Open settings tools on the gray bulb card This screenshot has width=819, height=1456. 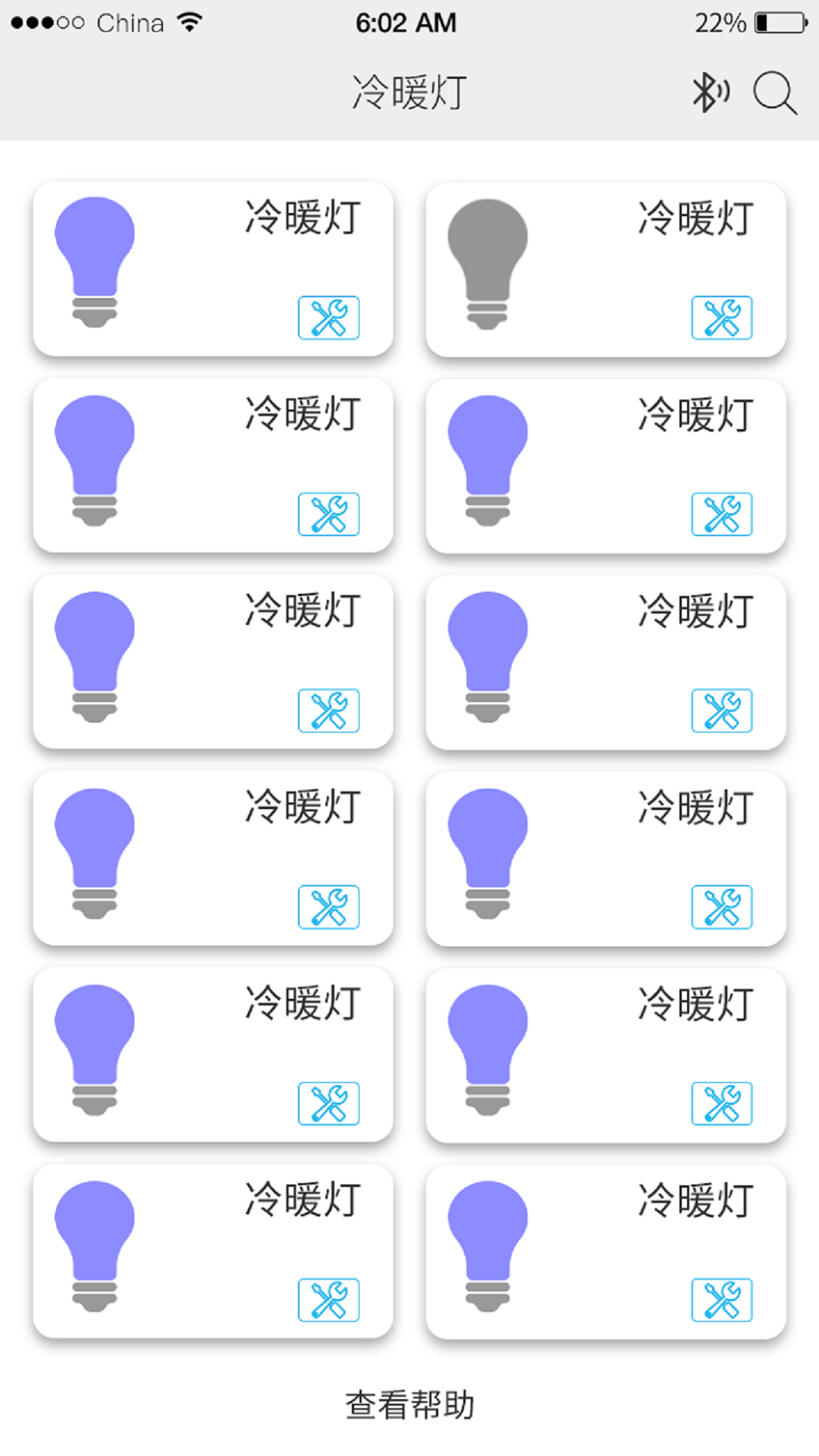pos(721,318)
